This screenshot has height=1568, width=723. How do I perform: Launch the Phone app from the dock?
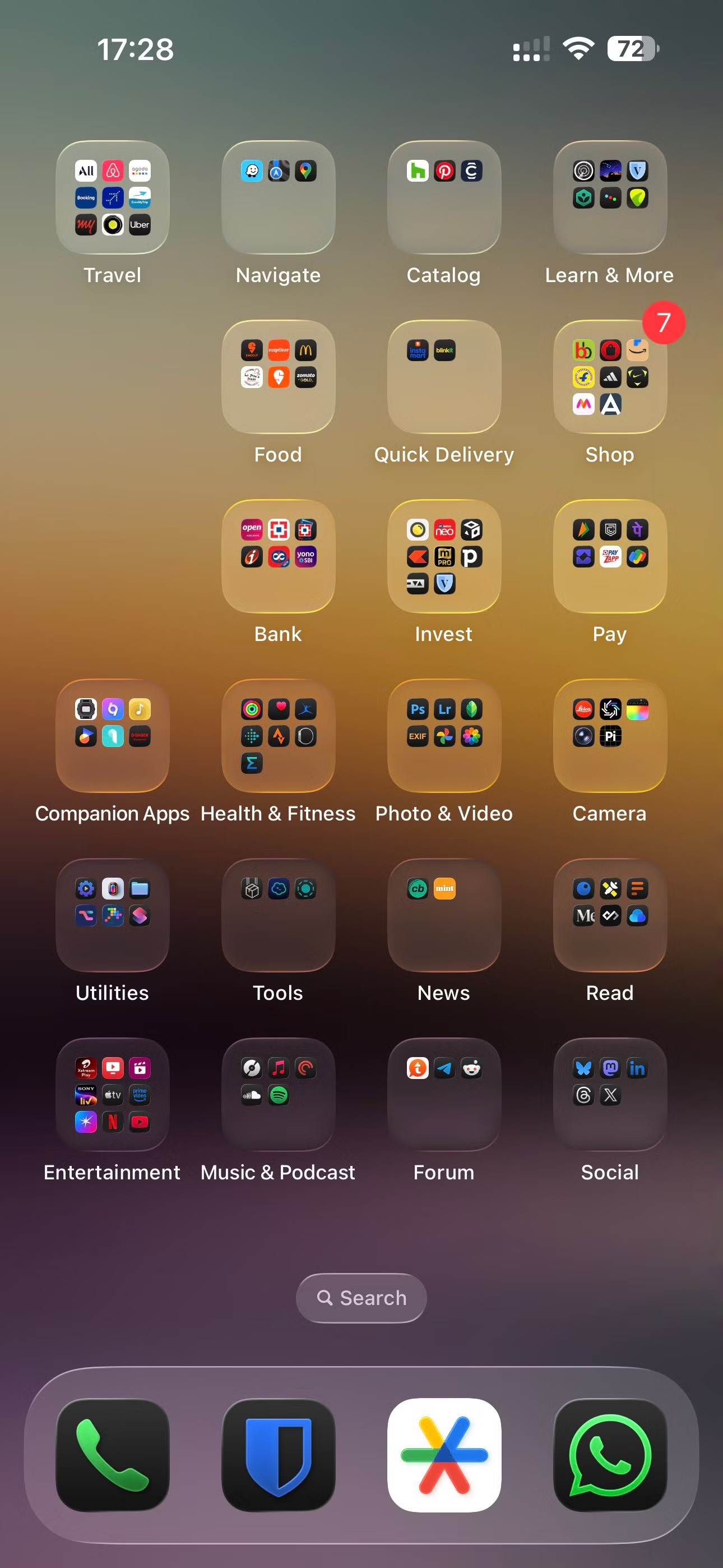click(113, 1455)
